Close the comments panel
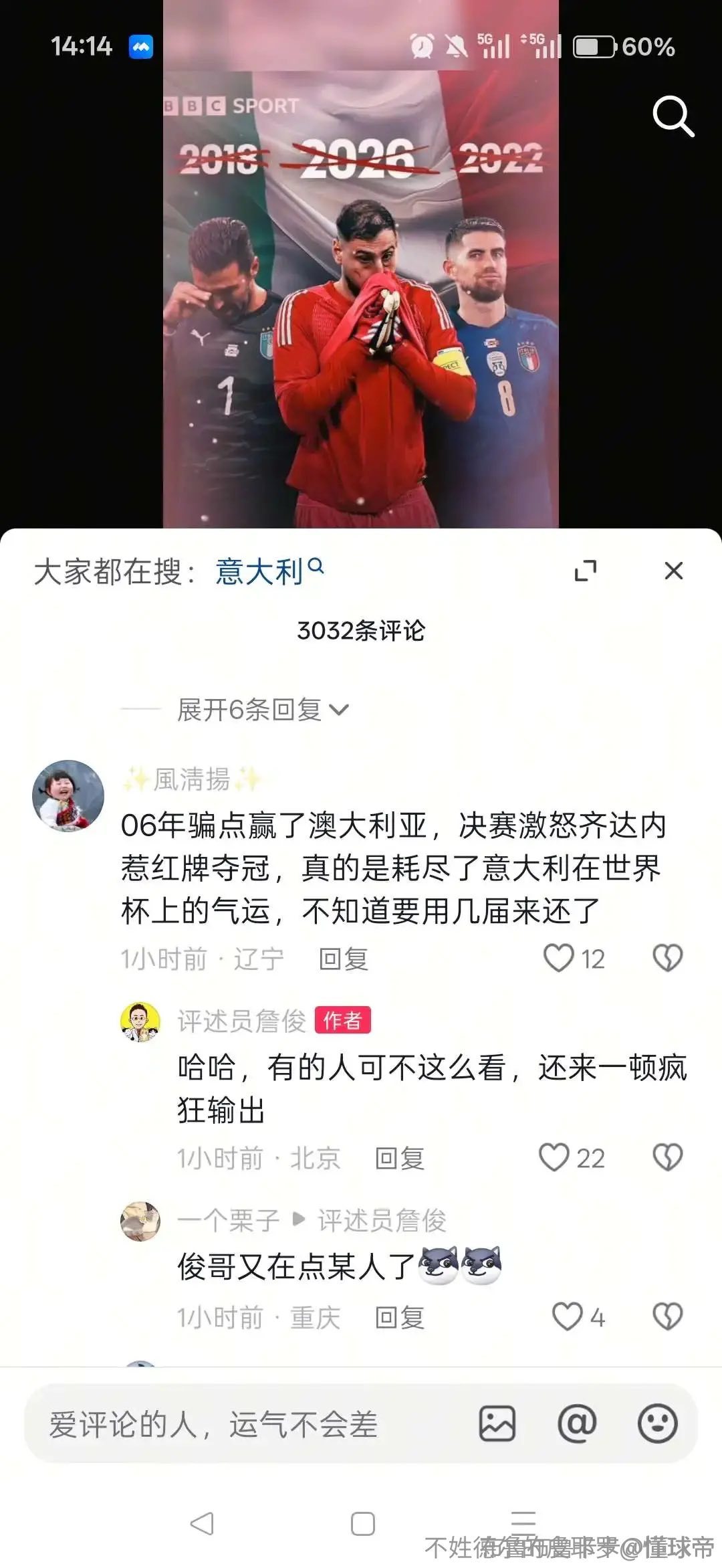This screenshot has width=722, height=1568. (x=673, y=571)
